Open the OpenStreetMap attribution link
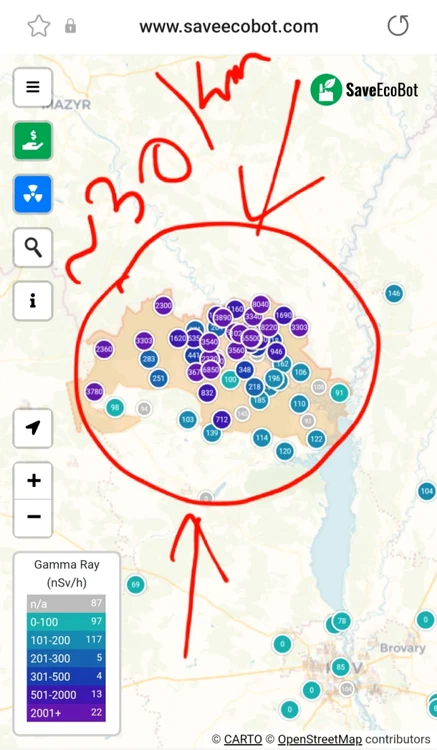The height and width of the screenshot is (750, 437). coord(319,739)
